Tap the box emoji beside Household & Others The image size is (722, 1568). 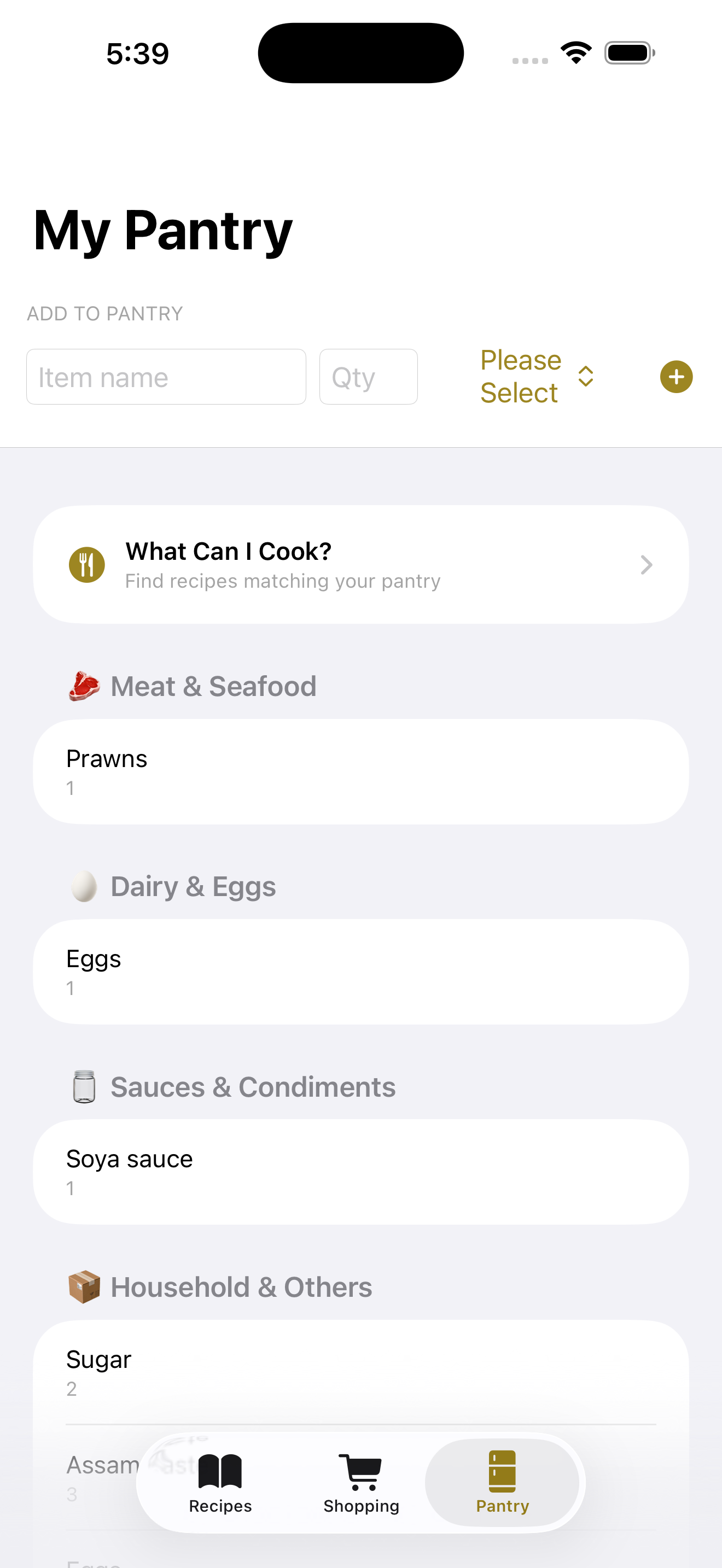click(85, 1287)
